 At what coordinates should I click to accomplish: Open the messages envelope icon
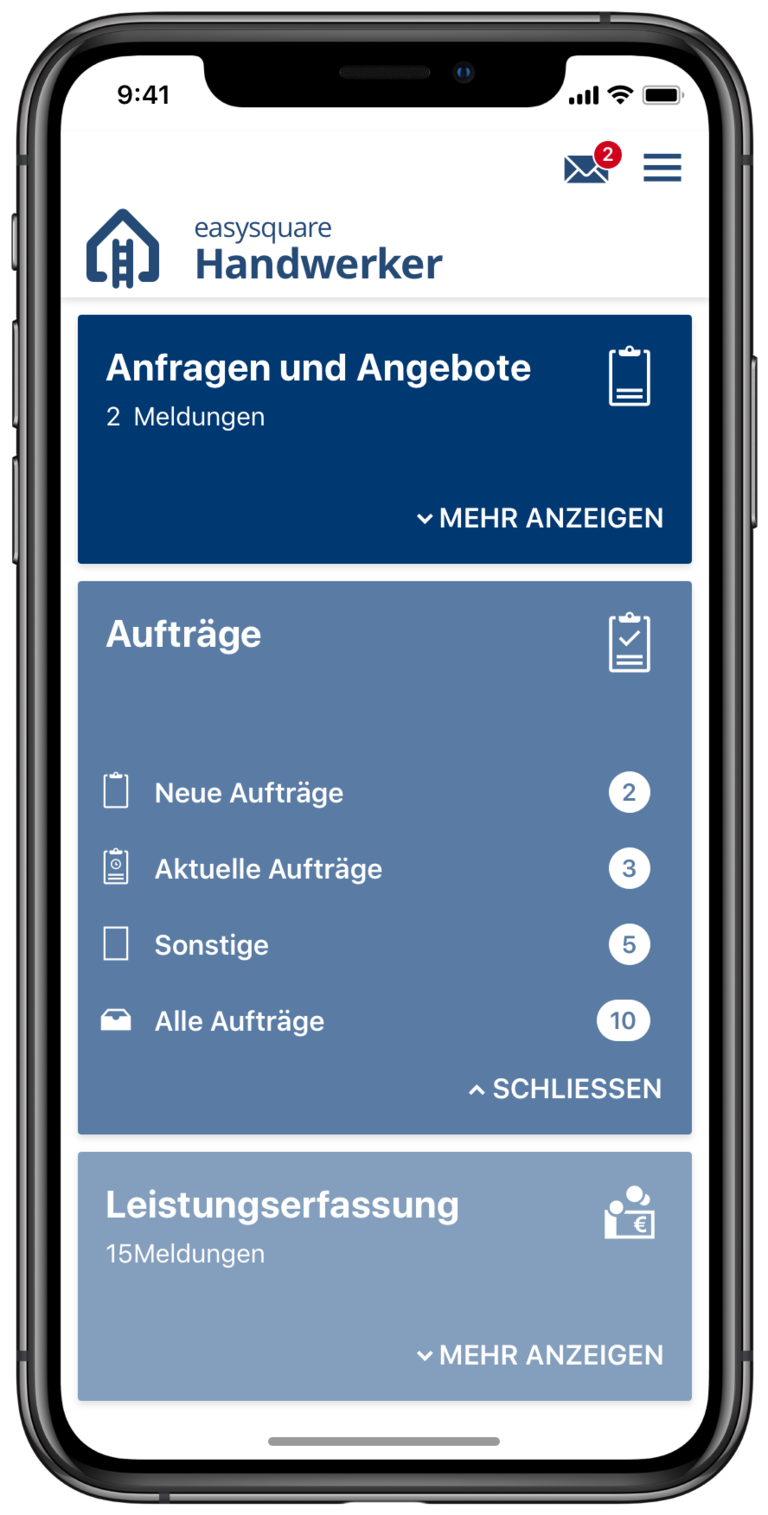point(586,168)
